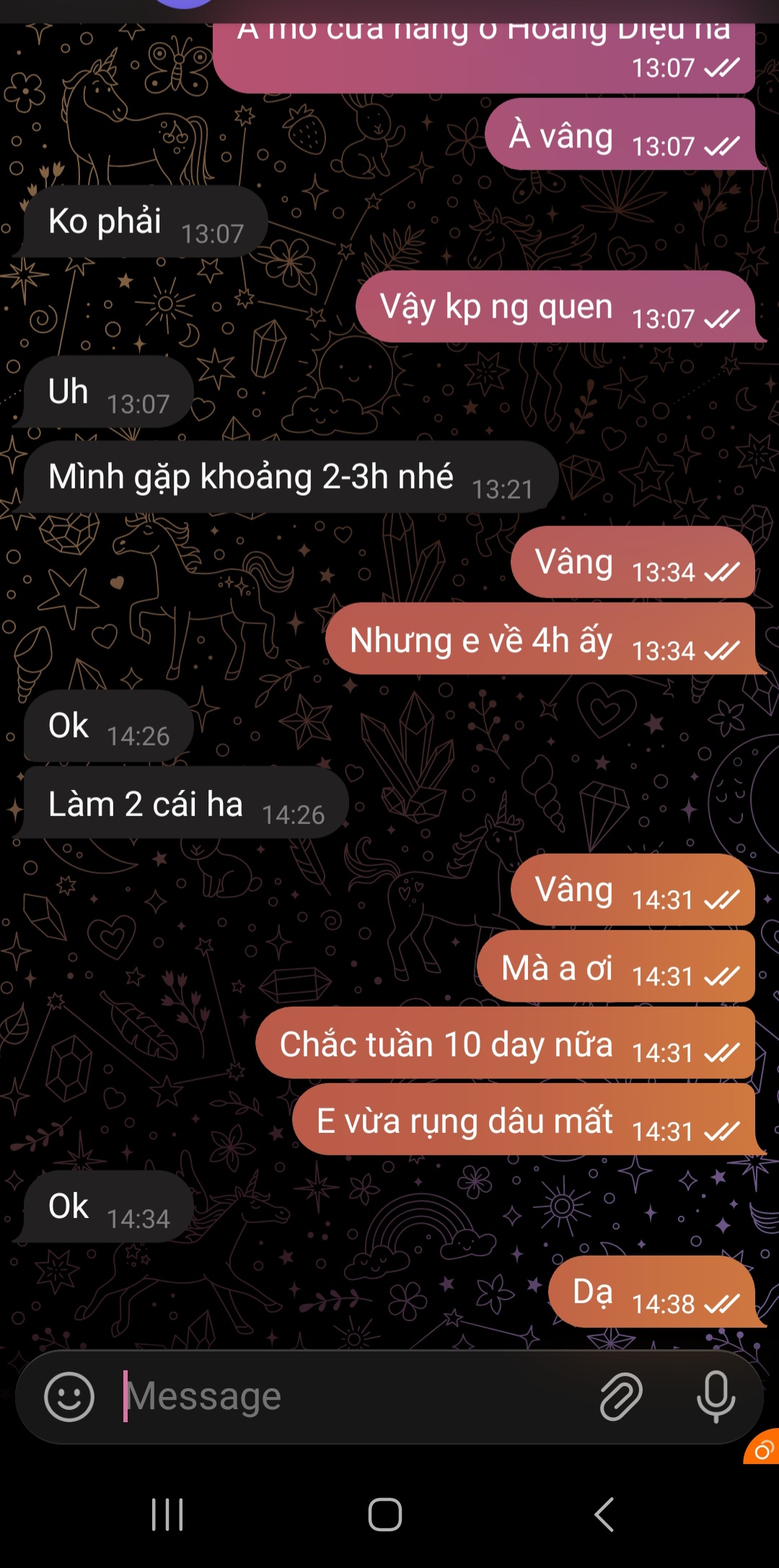Go back with the system back button
The width and height of the screenshot is (779, 1568).
pyautogui.click(x=604, y=1514)
